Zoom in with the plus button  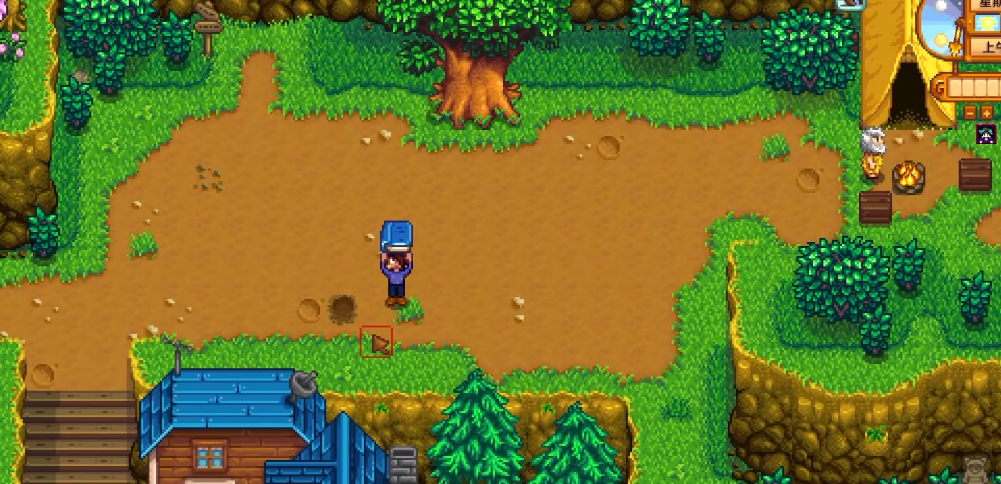(986, 113)
